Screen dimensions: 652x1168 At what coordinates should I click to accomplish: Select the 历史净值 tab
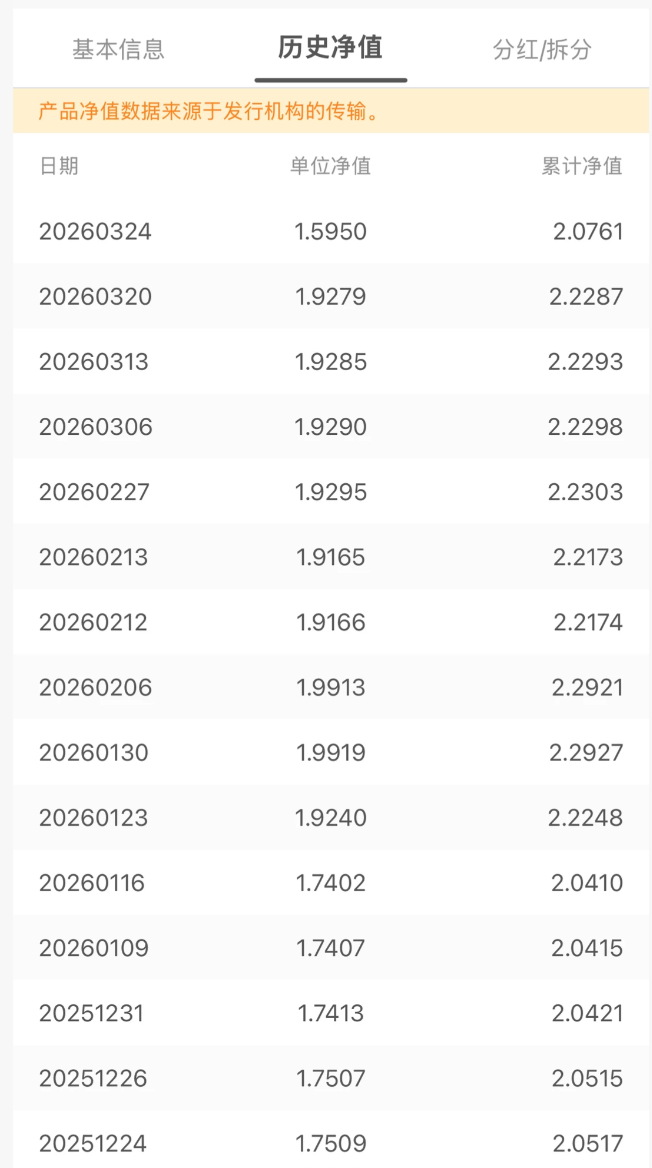click(330, 48)
